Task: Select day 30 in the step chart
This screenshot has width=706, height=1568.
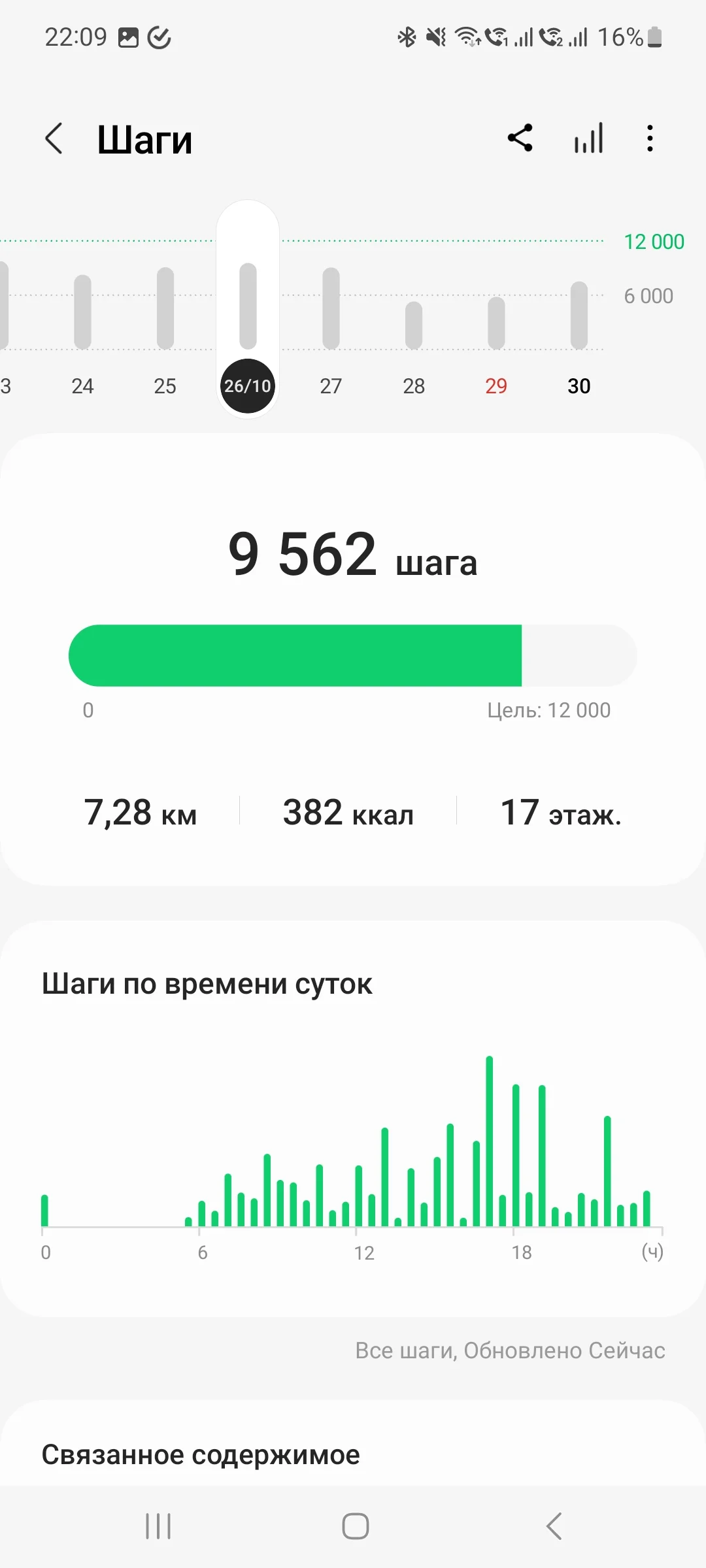Action: coord(579,327)
